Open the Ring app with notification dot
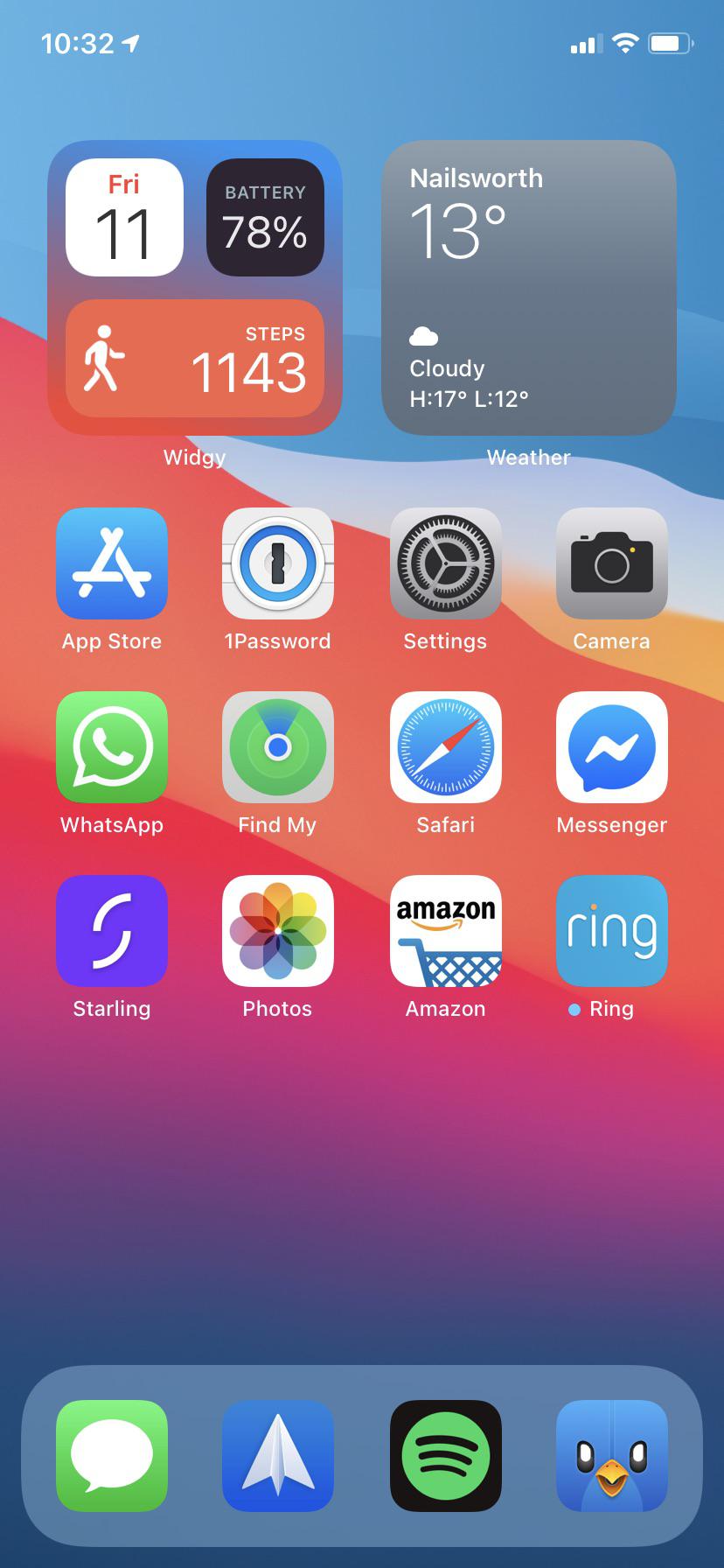This screenshot has height=1568, width=724. (611, 930)
